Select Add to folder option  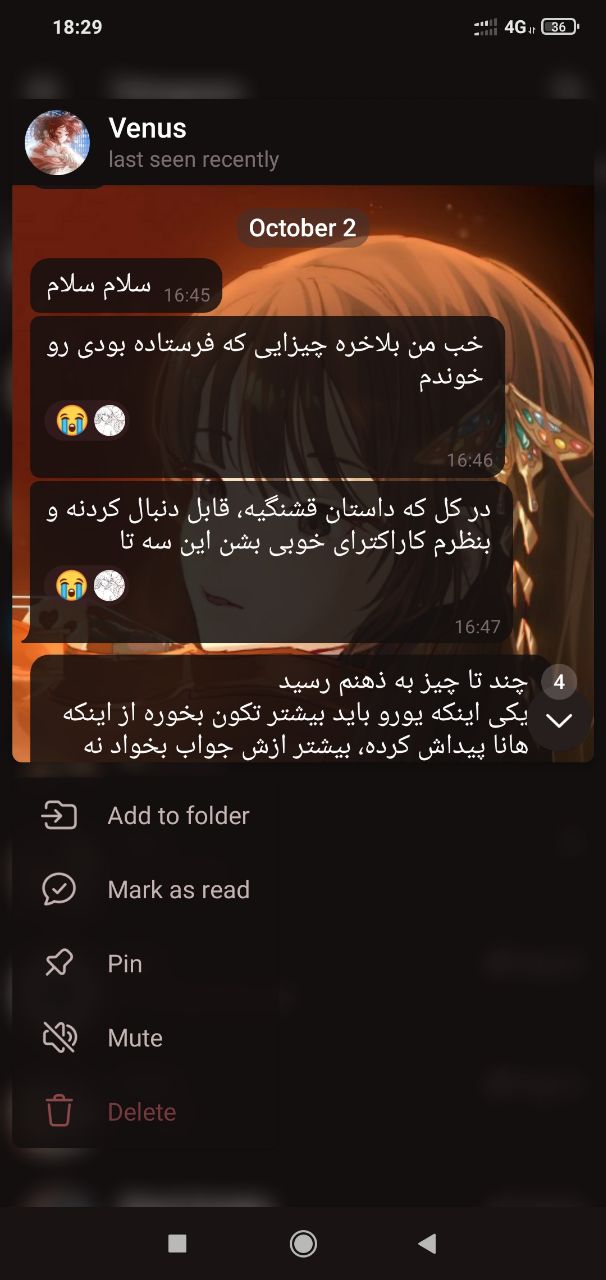click(x=146, y=816)
